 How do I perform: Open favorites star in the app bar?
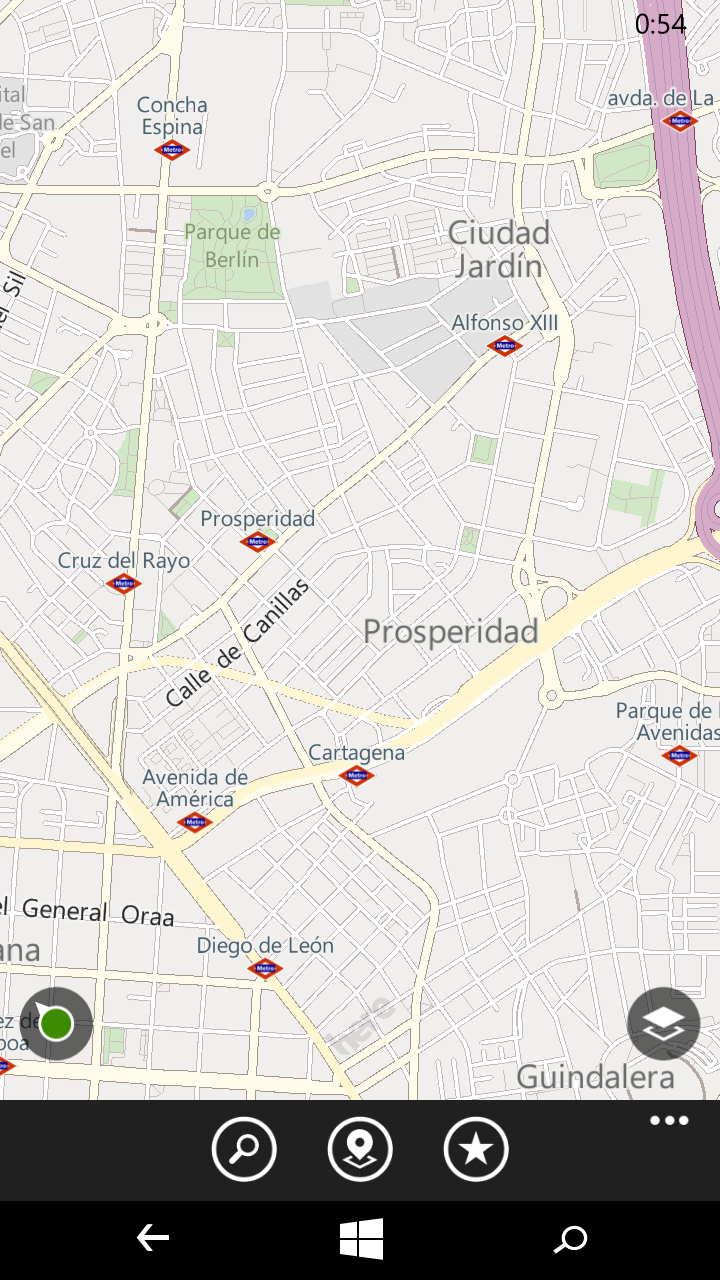476,1150
